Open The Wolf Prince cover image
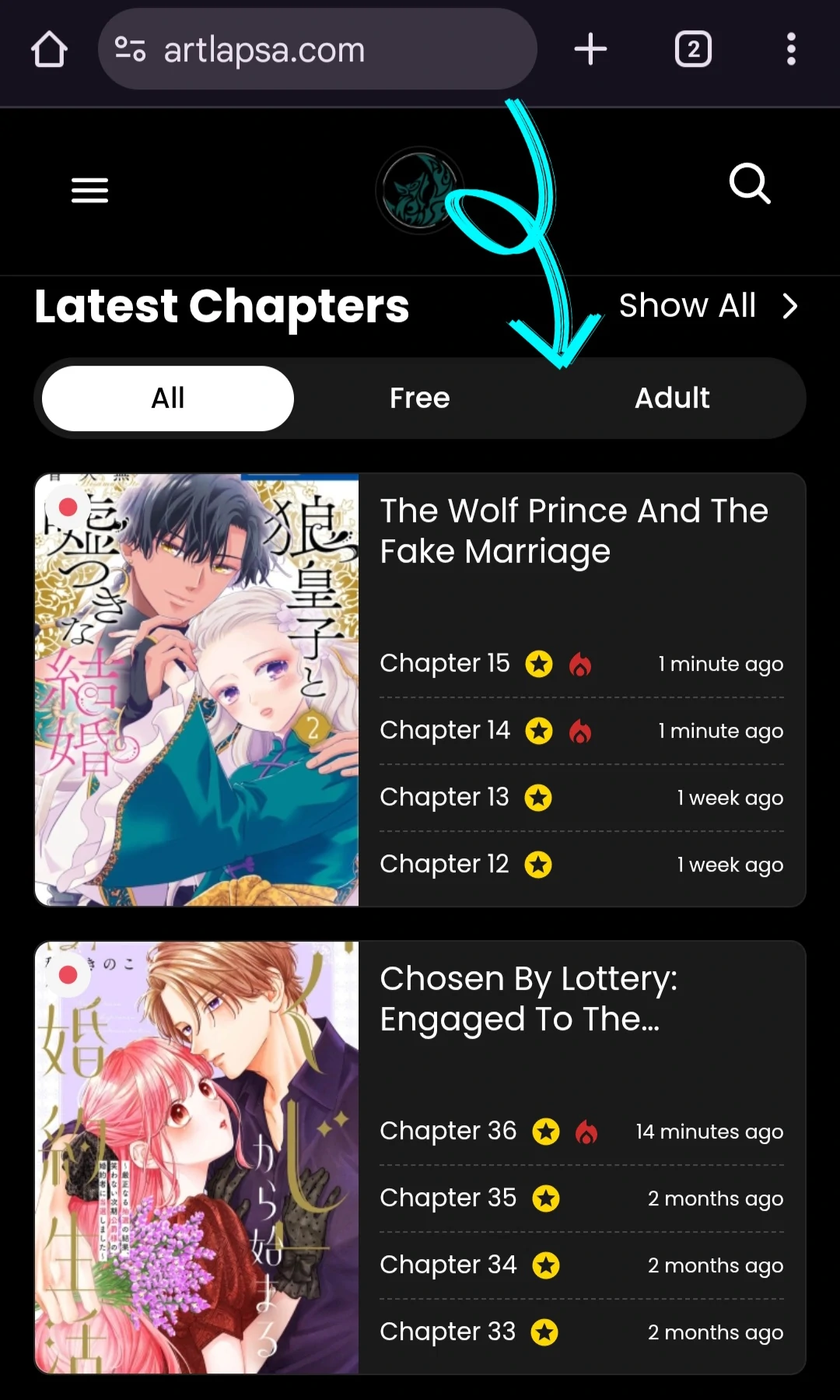 pyautogui.click(x=197, y=689)
